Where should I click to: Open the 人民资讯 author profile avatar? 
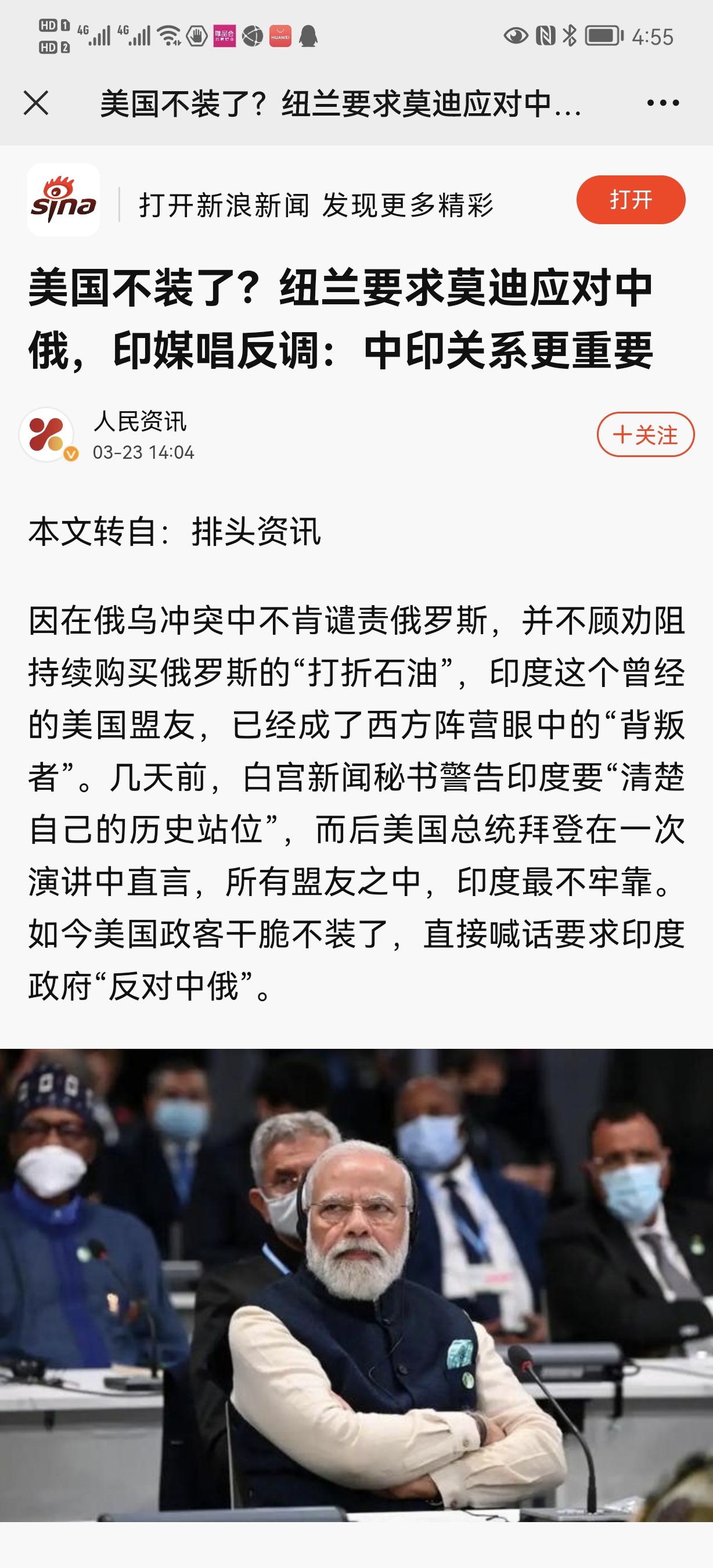(48, 434)
